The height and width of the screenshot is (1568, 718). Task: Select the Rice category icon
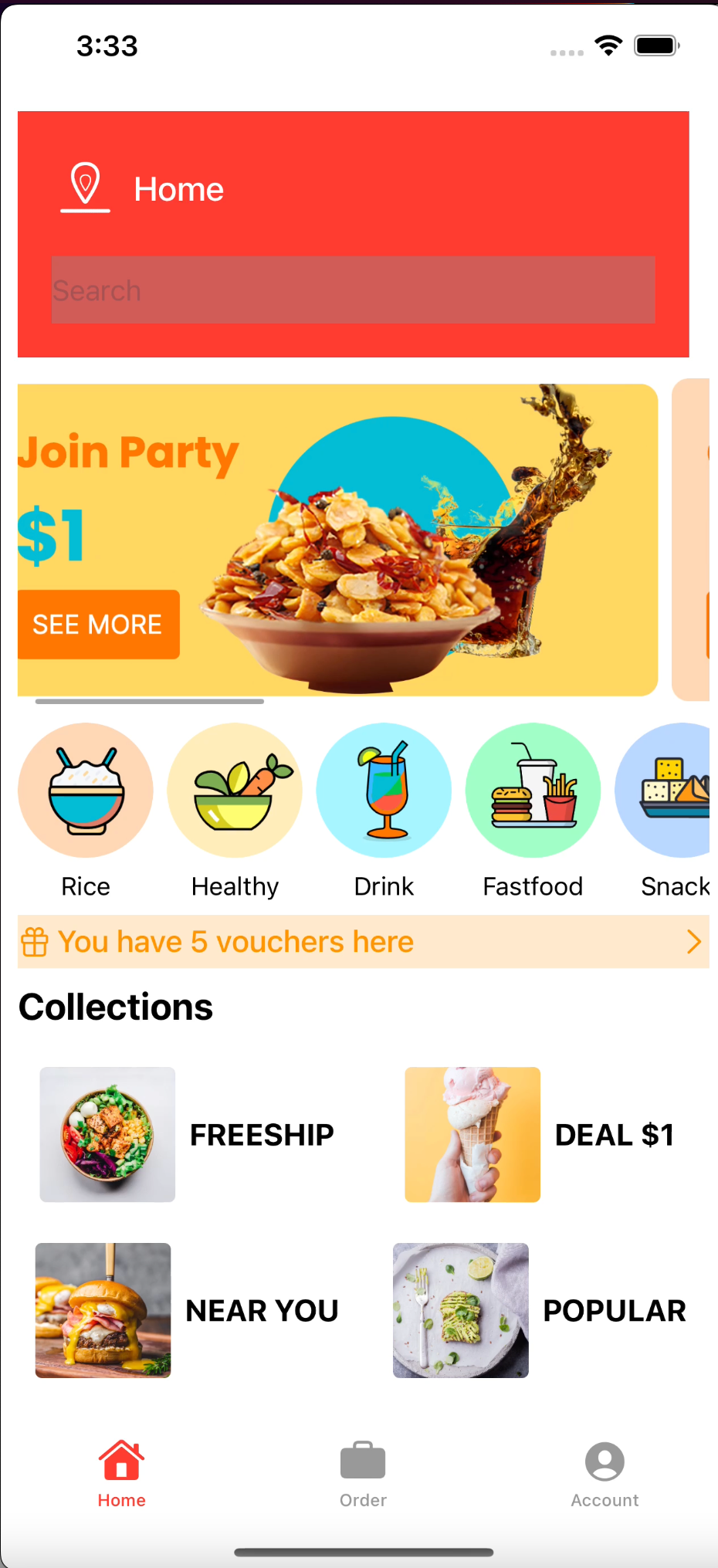click(85, 790)
